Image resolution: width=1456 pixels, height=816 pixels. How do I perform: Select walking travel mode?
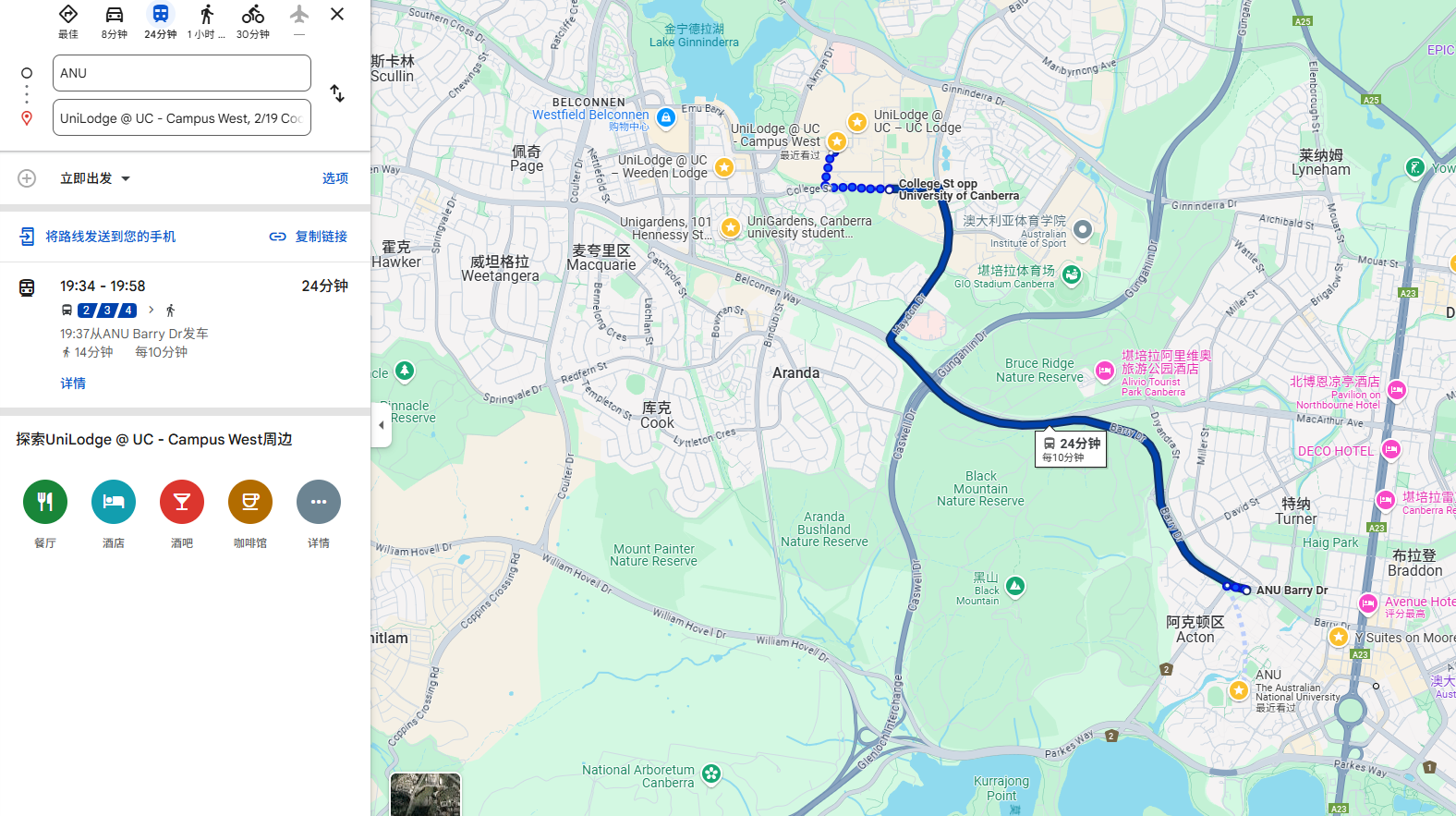[206, 21]
